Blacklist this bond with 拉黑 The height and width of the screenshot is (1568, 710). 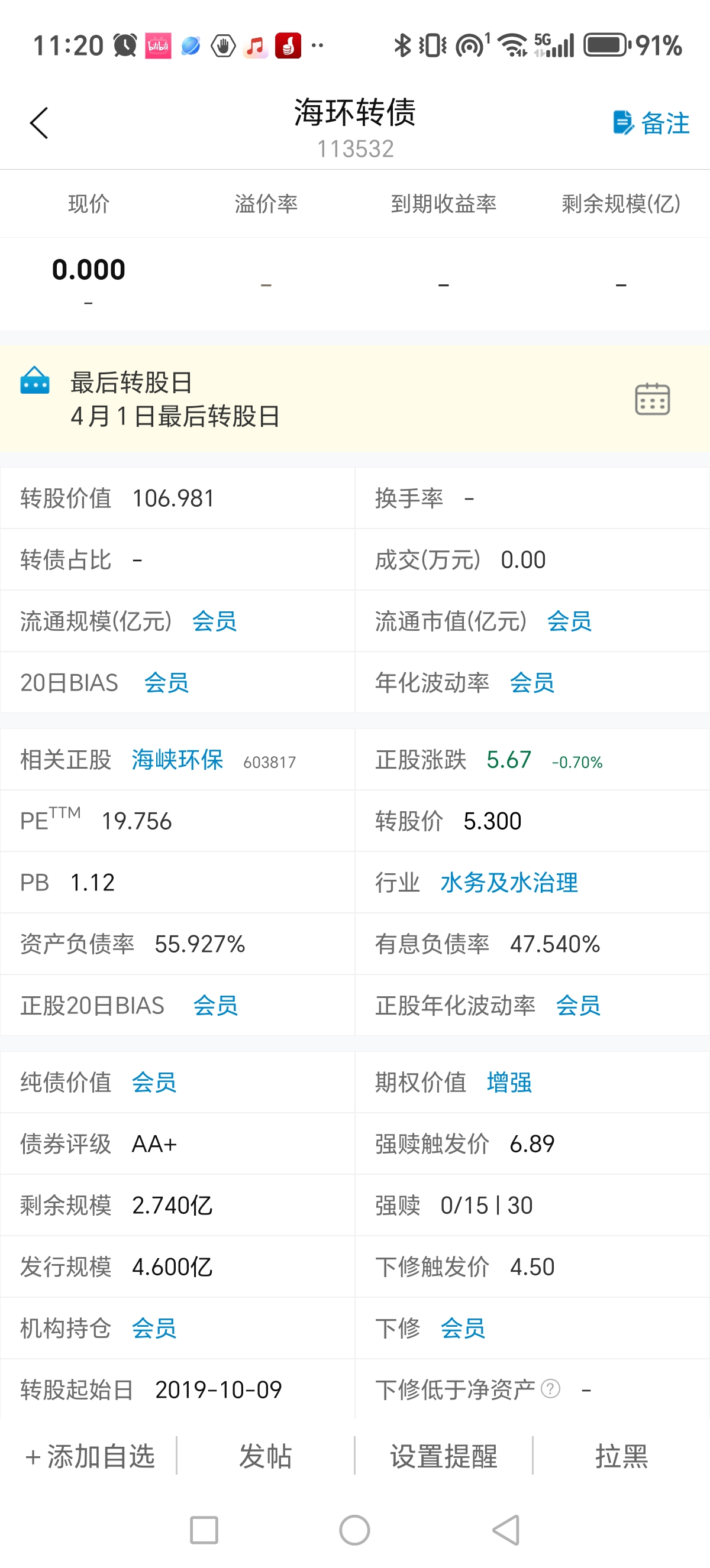coord(621,1457)
